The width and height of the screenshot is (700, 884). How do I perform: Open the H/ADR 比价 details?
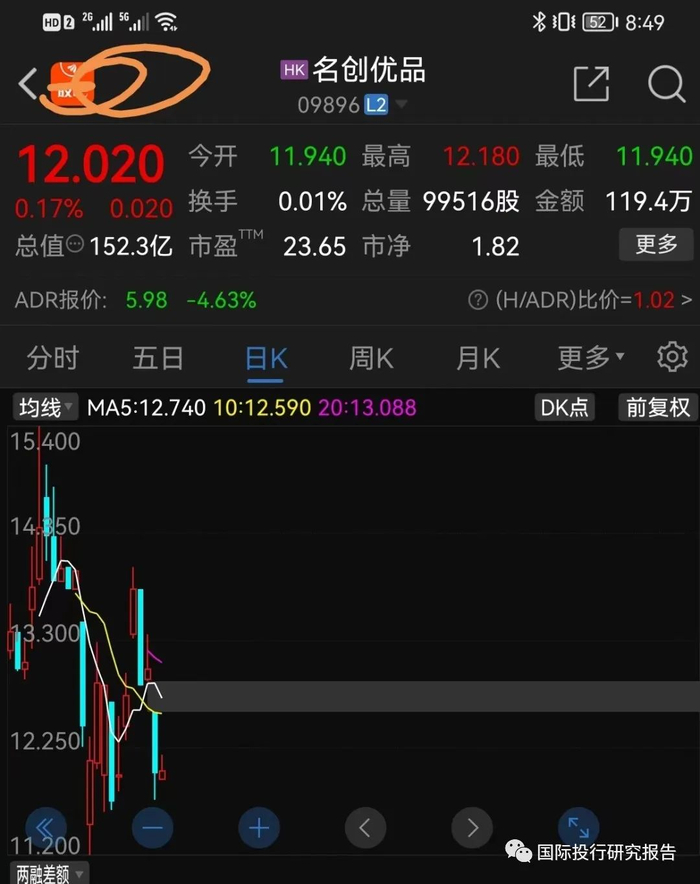[x=580, y=300]
